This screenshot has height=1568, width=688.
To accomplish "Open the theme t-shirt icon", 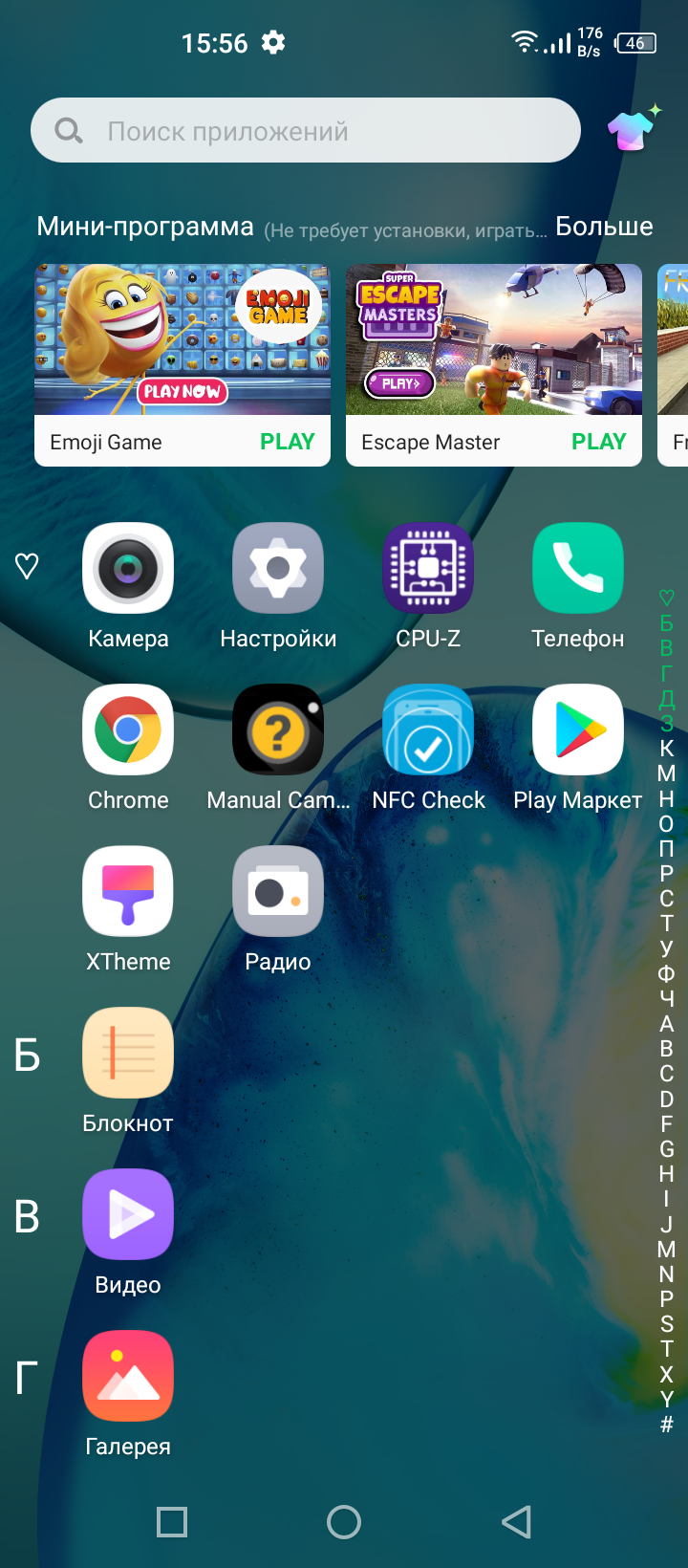I will tap(633, 129).
